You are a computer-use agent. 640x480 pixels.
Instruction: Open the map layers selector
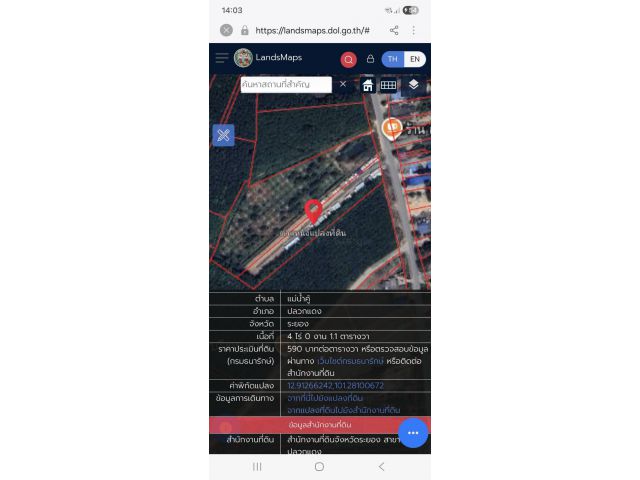[413, 85]
